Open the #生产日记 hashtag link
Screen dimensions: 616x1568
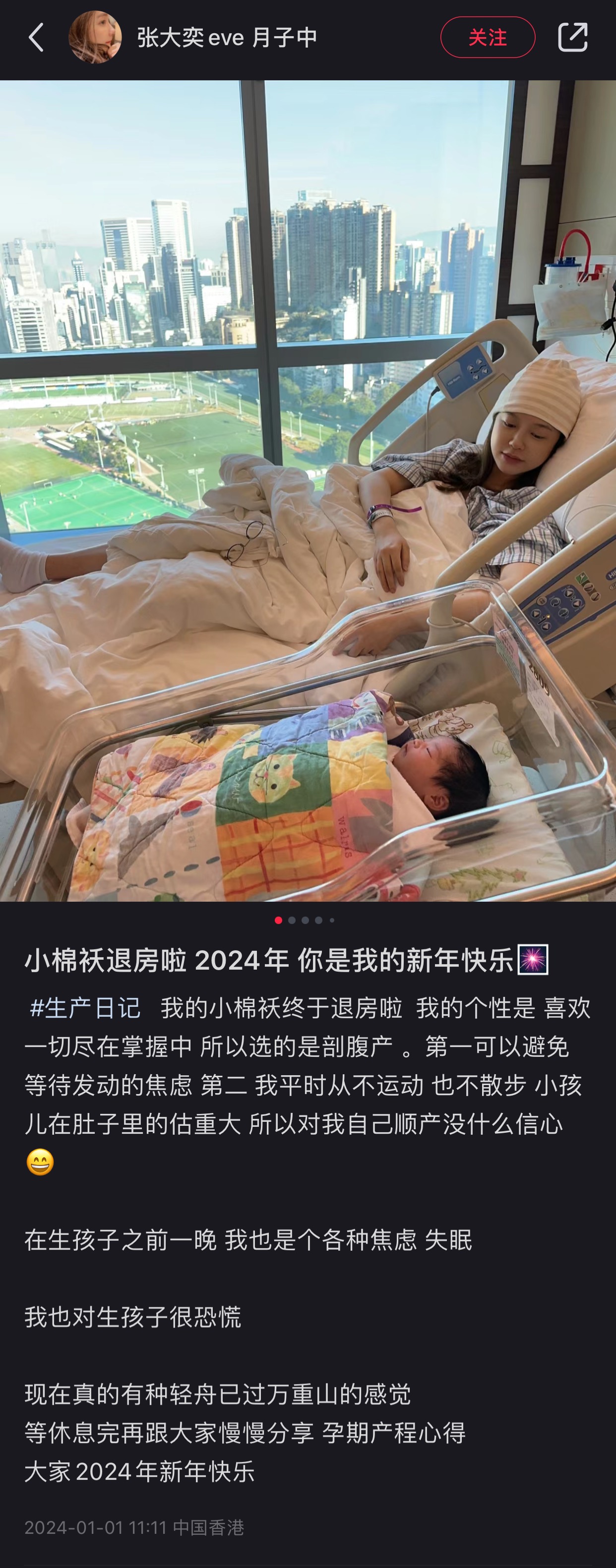[85, 1008]
